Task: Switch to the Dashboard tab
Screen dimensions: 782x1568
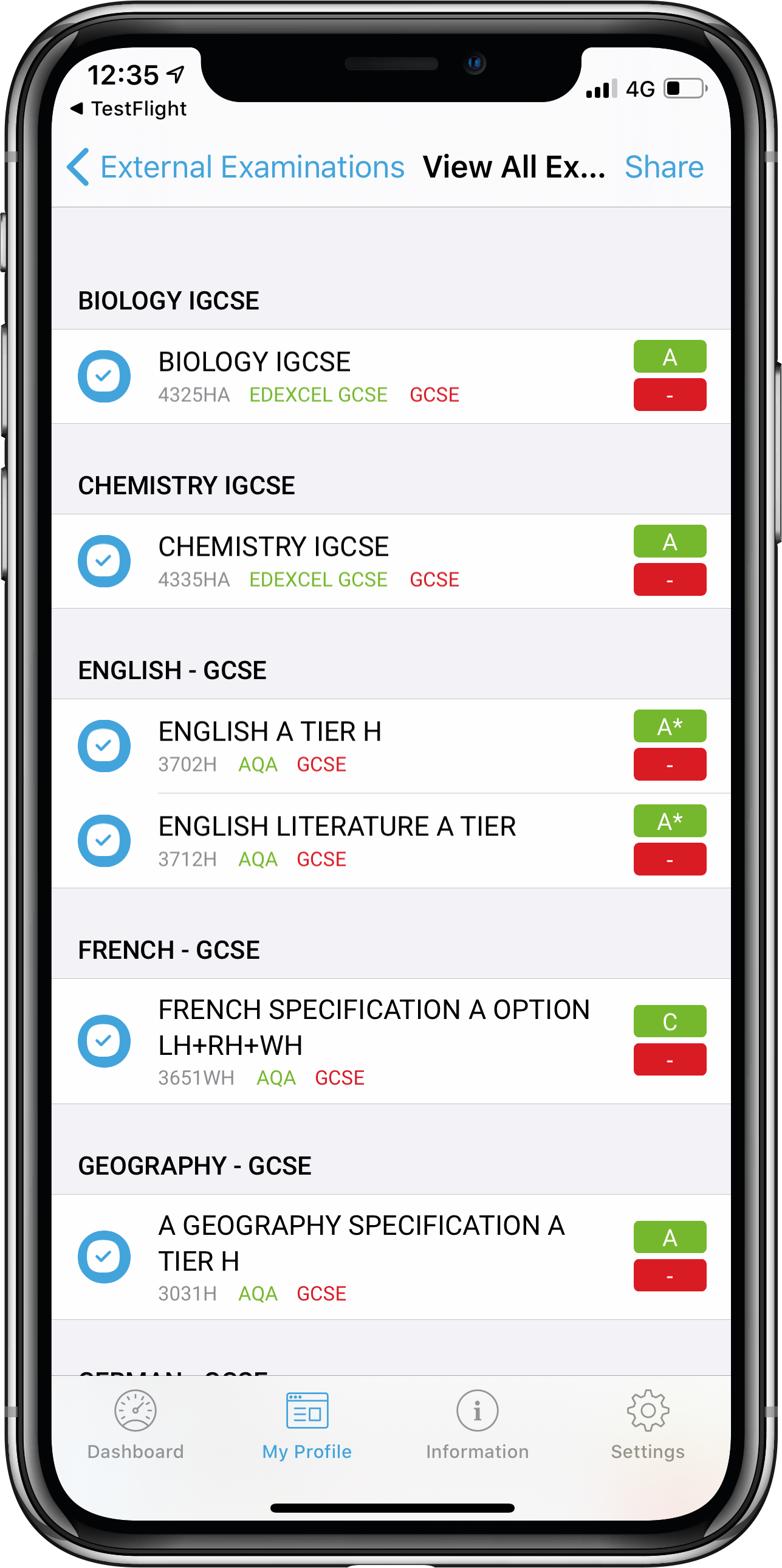Action: (135, 1425)
